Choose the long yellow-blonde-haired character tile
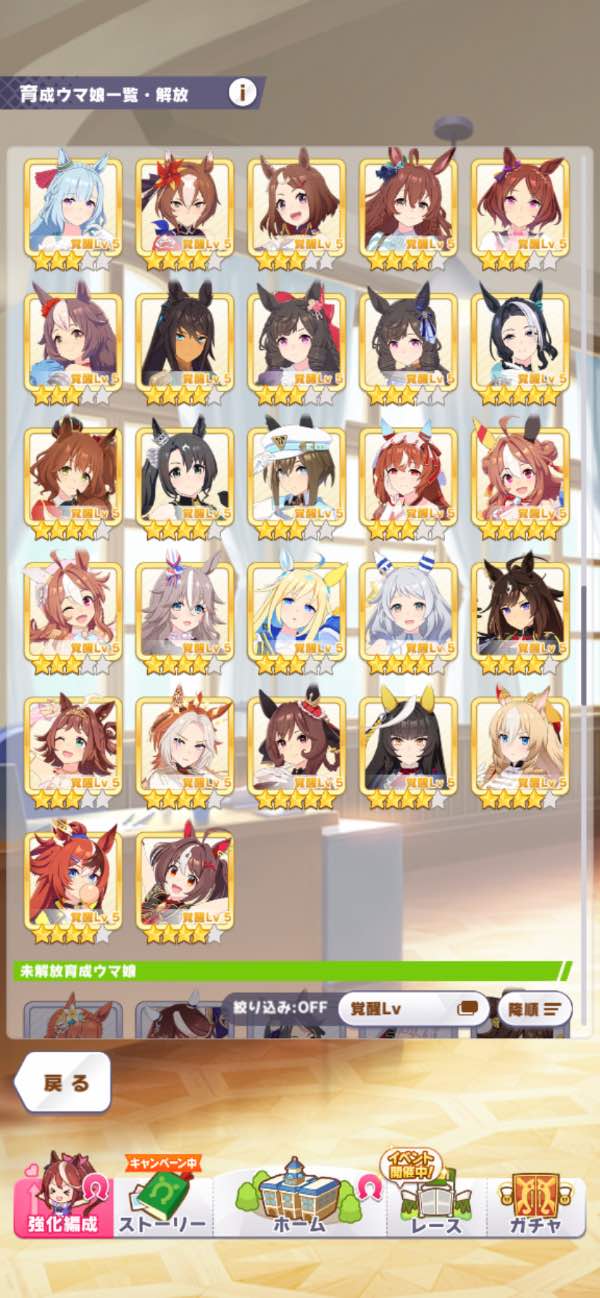The width and height of the screenshot is (600, 1298). (297, 613)
